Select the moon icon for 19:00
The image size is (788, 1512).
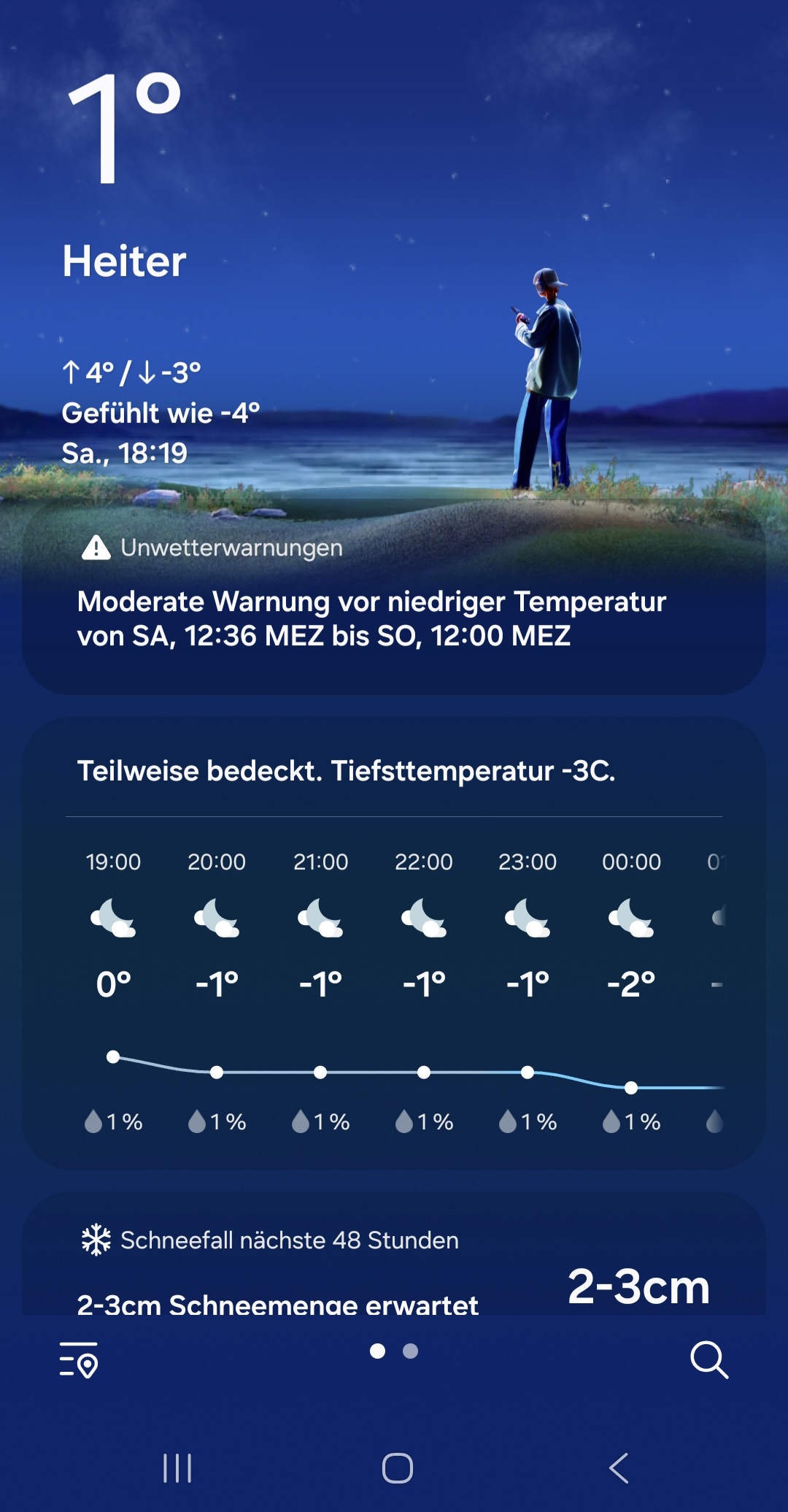click(x=114, y=922)
